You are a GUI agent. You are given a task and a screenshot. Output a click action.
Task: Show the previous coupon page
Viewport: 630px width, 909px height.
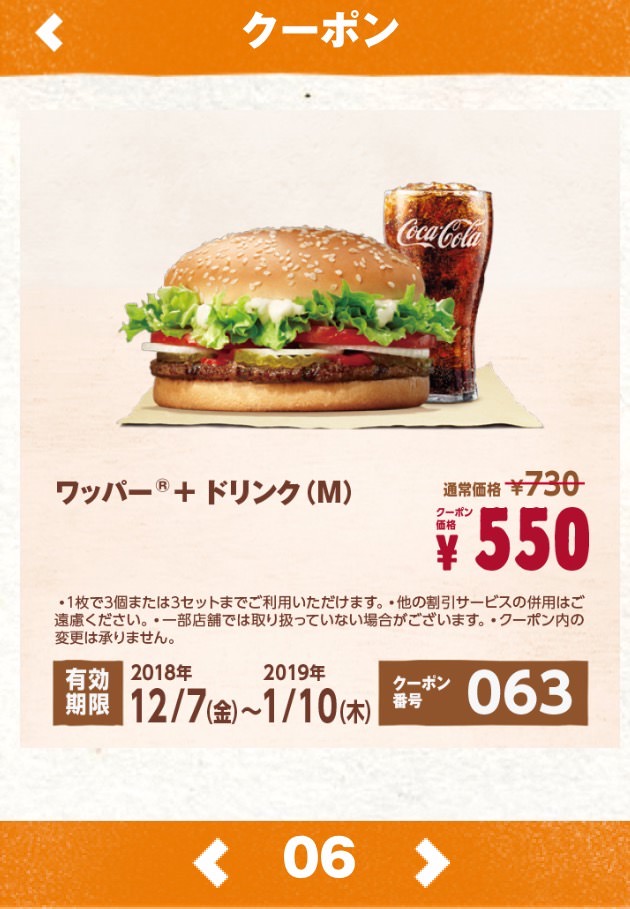[x=211, y=859]
